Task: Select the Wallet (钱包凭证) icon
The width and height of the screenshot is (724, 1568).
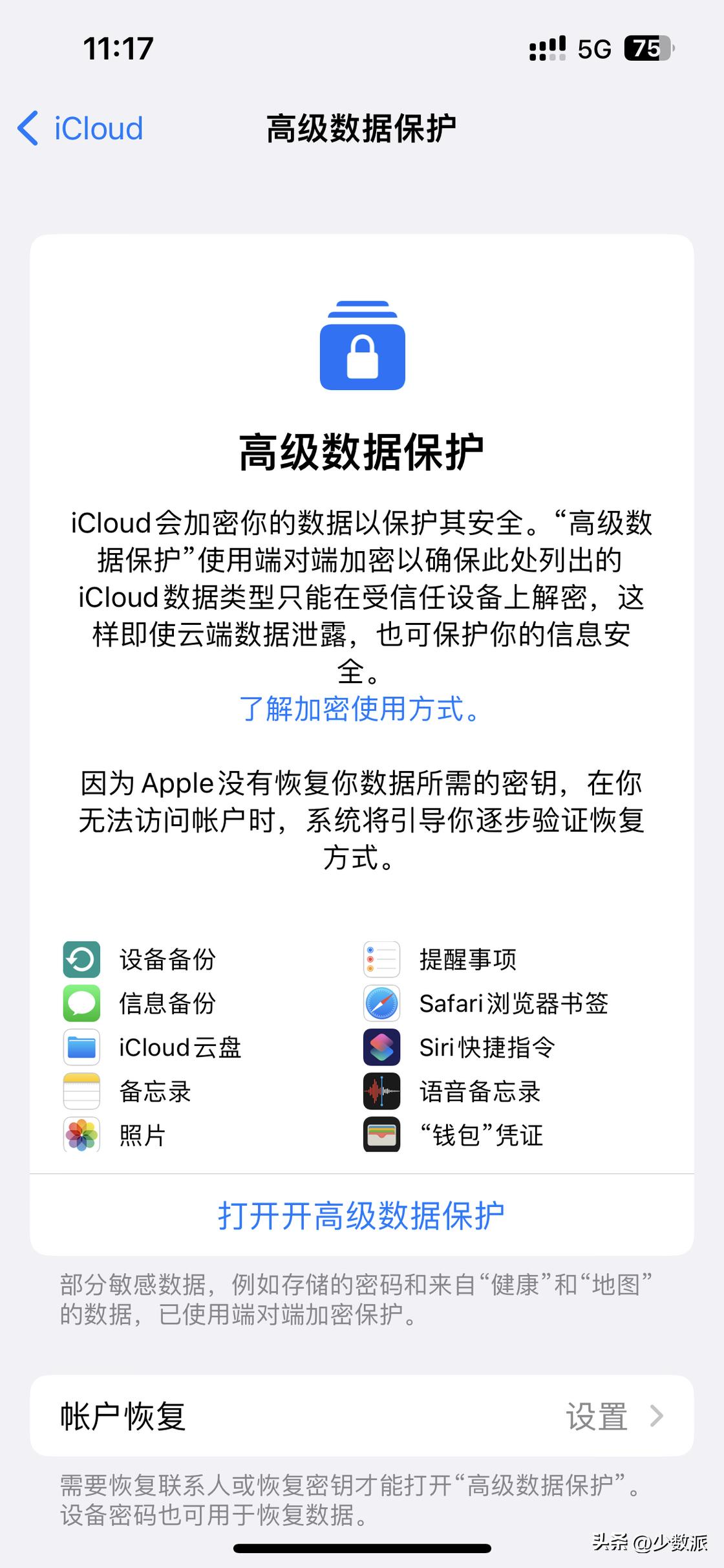Action: pos(382,1135)
